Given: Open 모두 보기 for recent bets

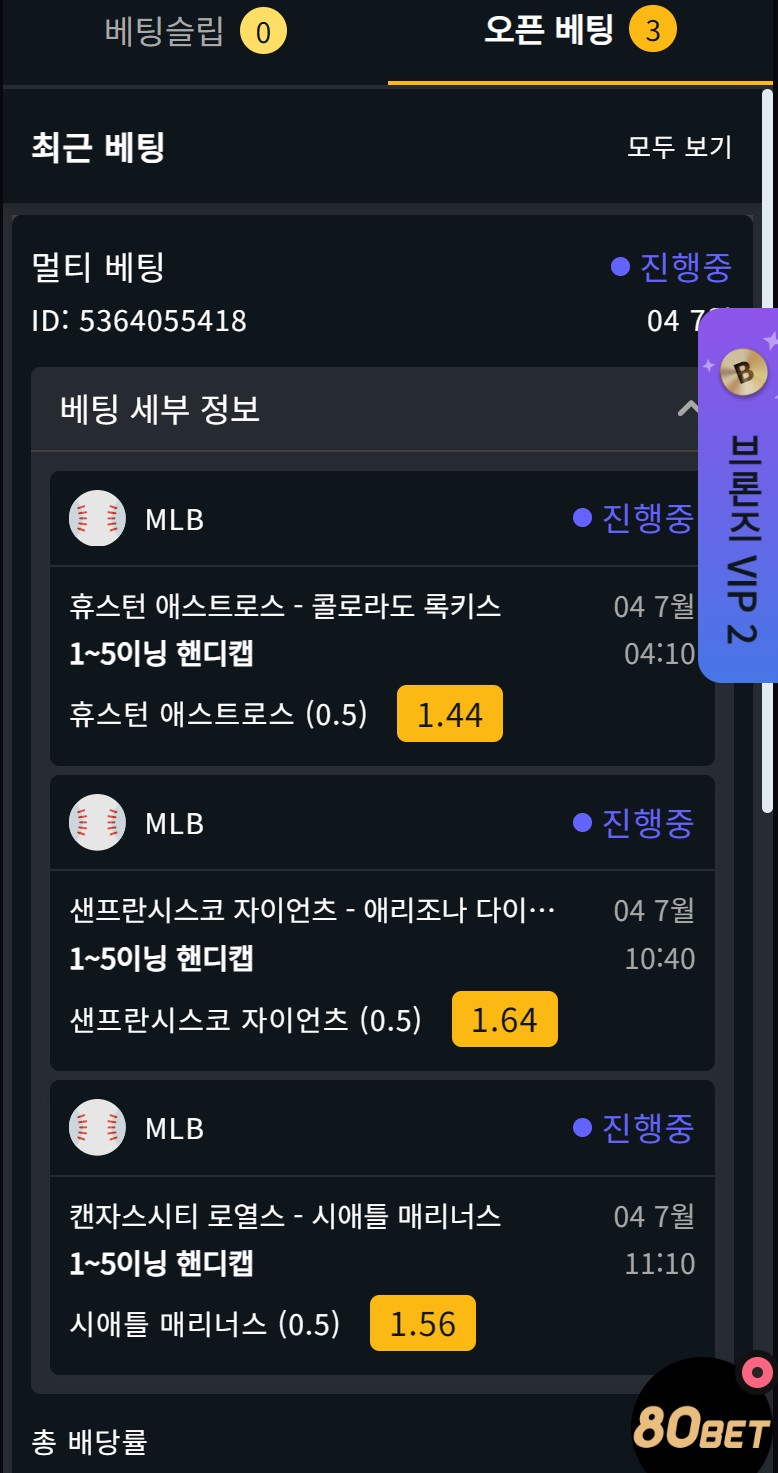Looking at the screenshot, I should (679, 147).
